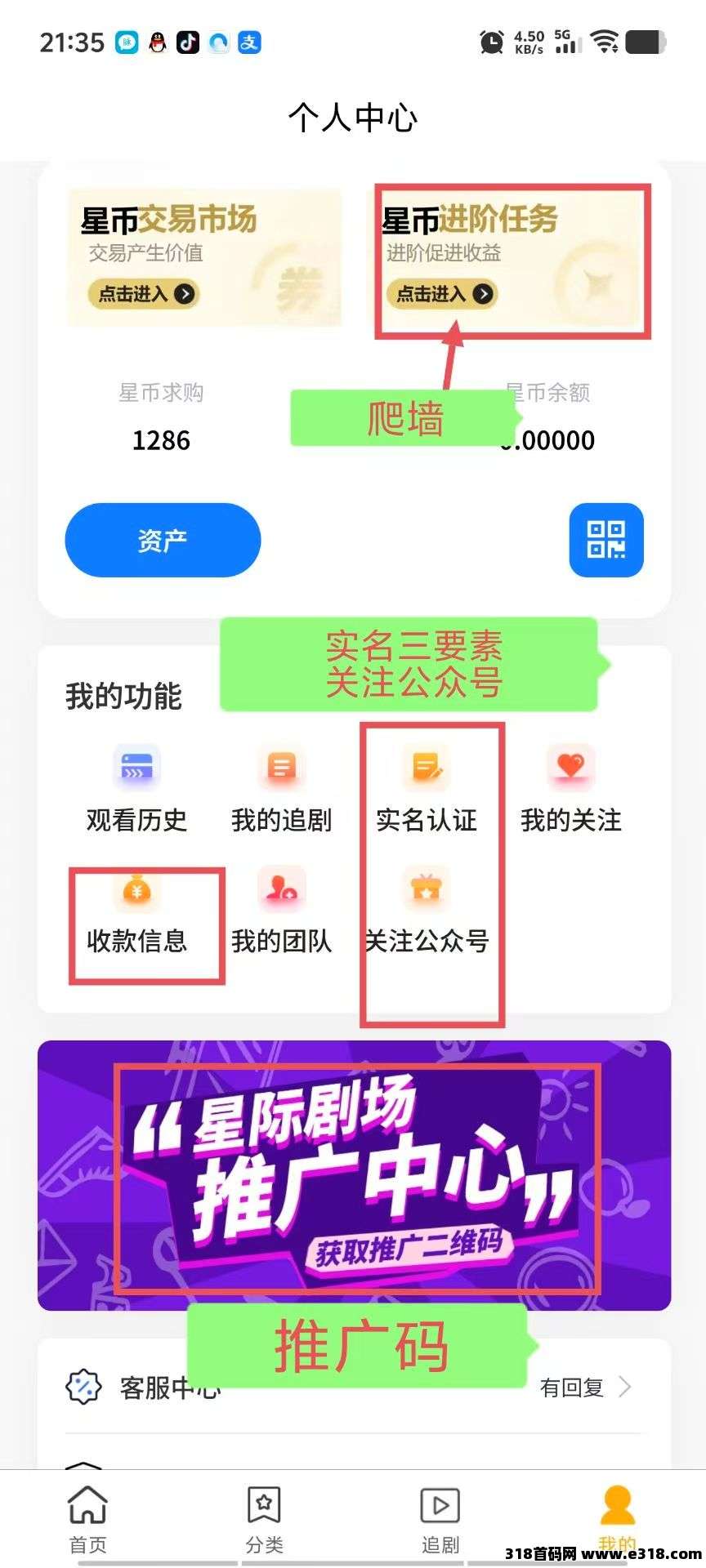This screenshot has width=706, height=1568.
Task: Open 收款信息 payment info icon
Action: [x=136, y=892]
